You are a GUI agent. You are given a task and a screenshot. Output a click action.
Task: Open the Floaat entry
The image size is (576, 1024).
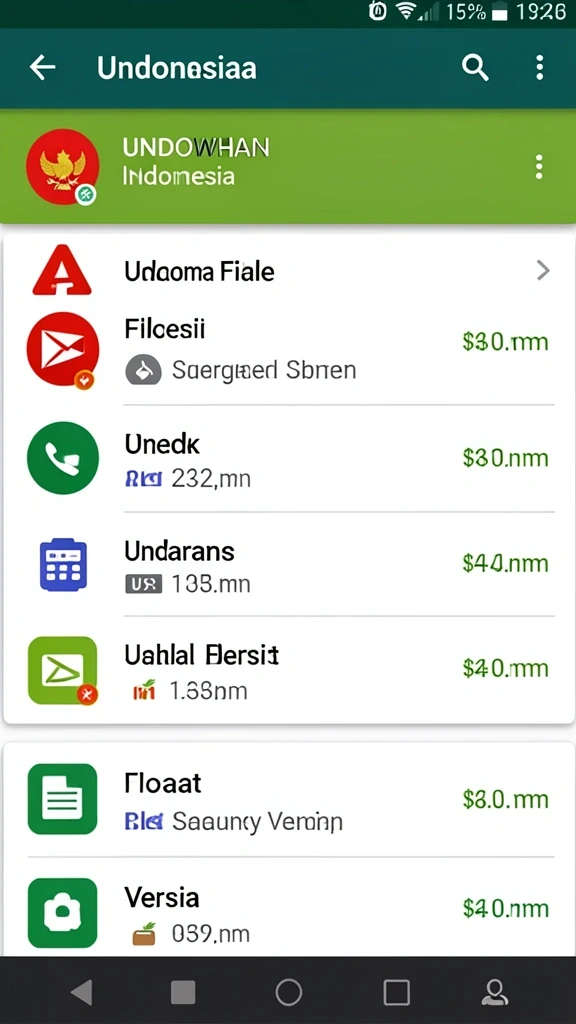(x=289, y=799)
